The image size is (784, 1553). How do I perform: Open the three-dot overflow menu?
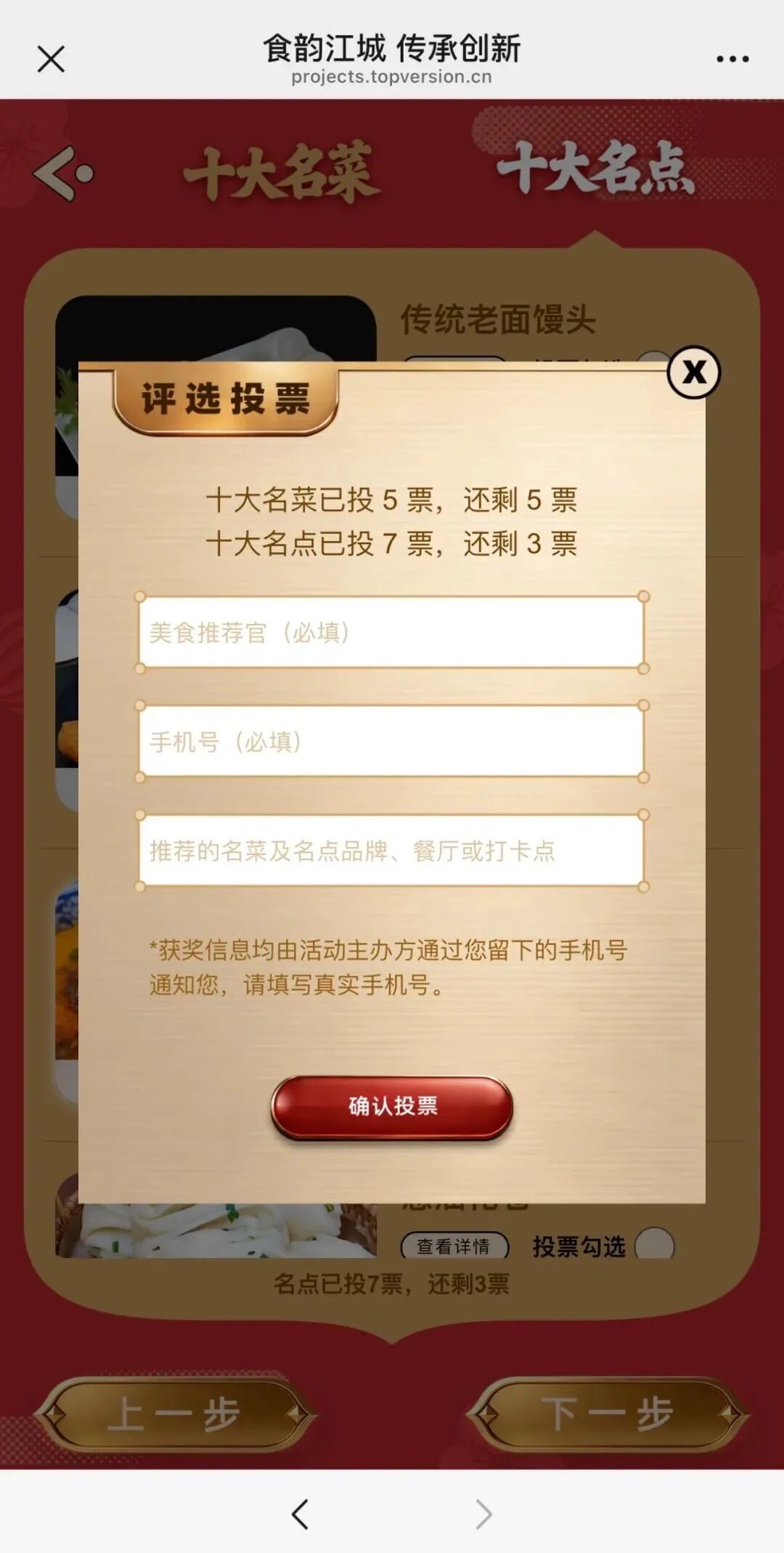732,60
